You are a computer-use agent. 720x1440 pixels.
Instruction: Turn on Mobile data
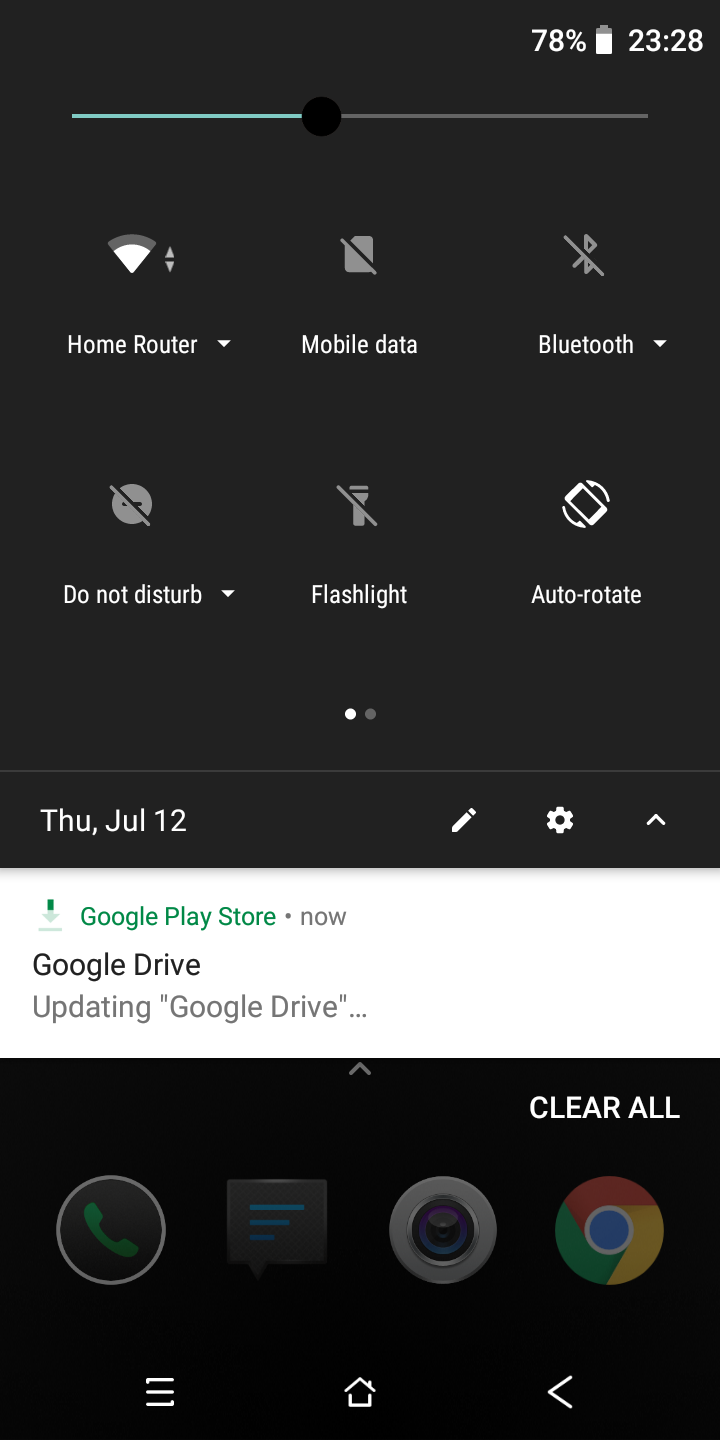359,254
